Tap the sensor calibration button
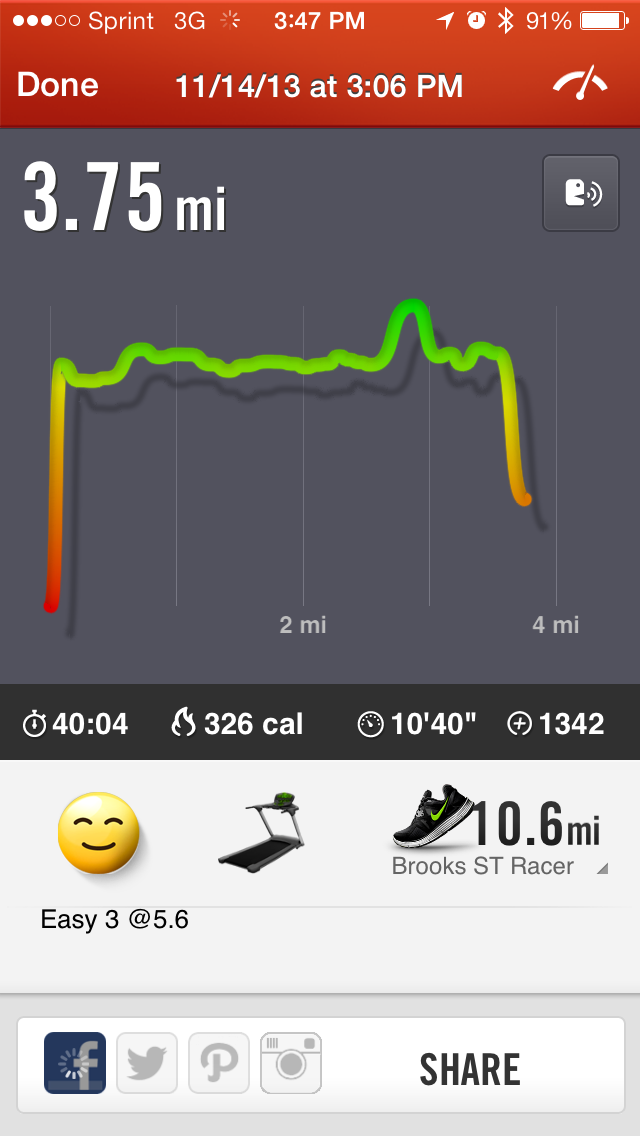 tap(580, 194)
